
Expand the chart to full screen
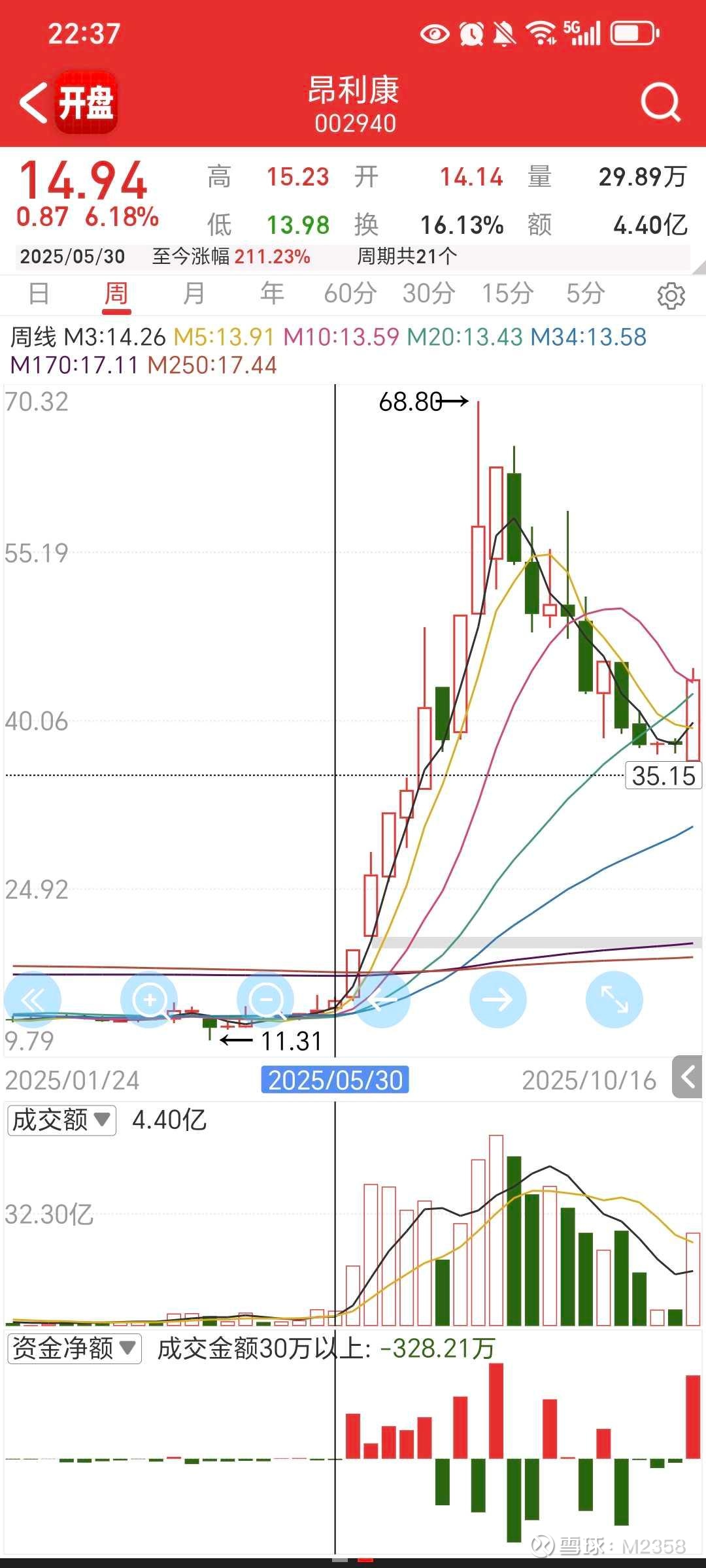tap(614, 1000)
